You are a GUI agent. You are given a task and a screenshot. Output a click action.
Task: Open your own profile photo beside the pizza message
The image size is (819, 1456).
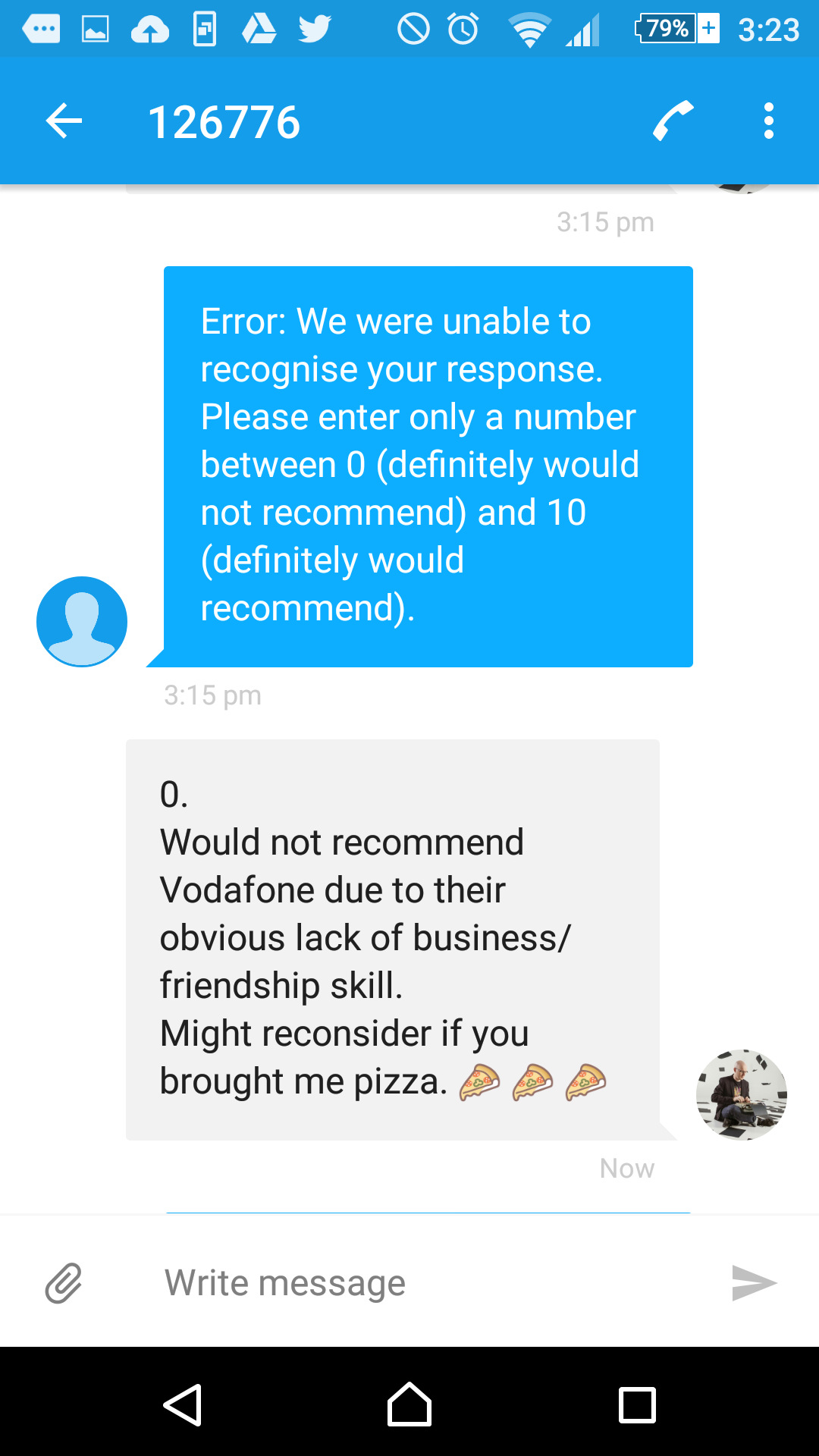pyautogui.click(x=742, y=1094)
